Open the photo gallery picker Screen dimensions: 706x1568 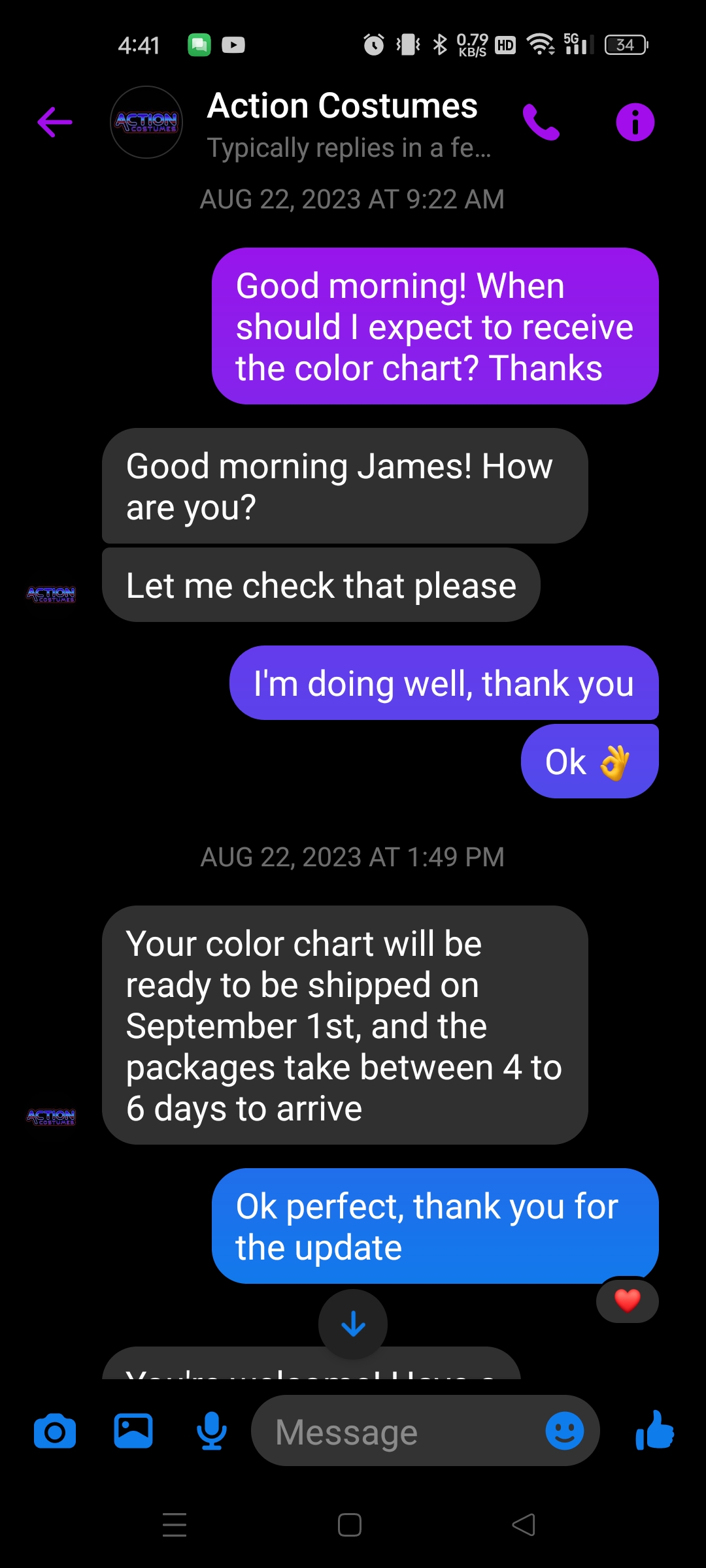133,1431
